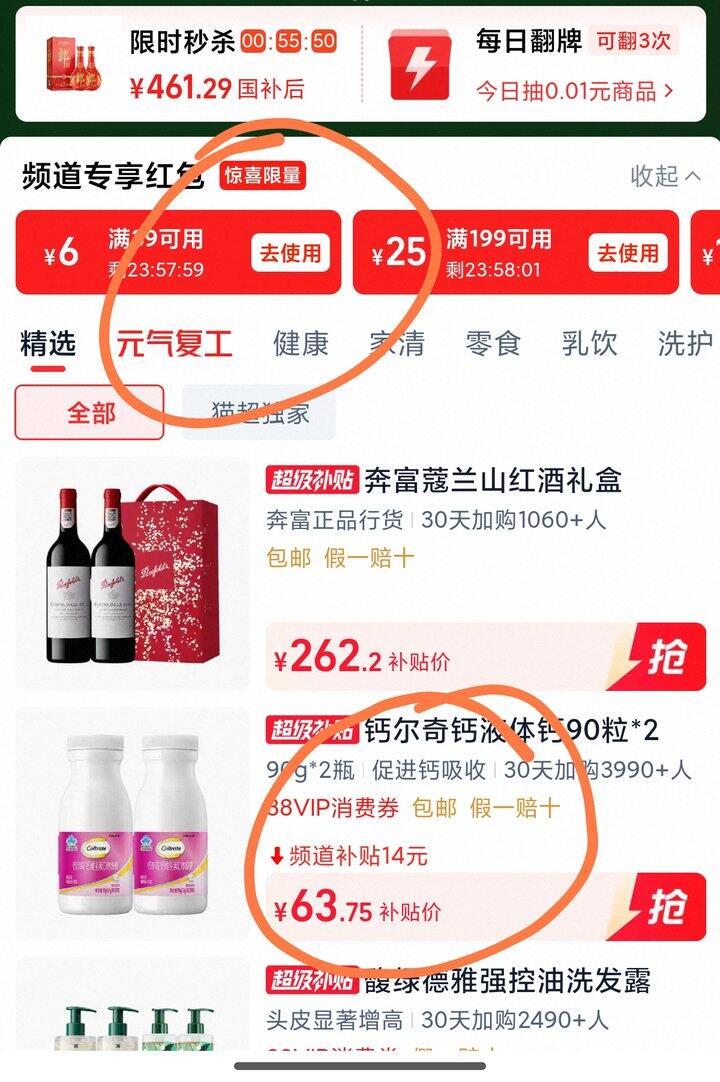Switch to the 家清 tab
The width and height of the screenshot is (720, 1082).
click(x=397, y=344)
